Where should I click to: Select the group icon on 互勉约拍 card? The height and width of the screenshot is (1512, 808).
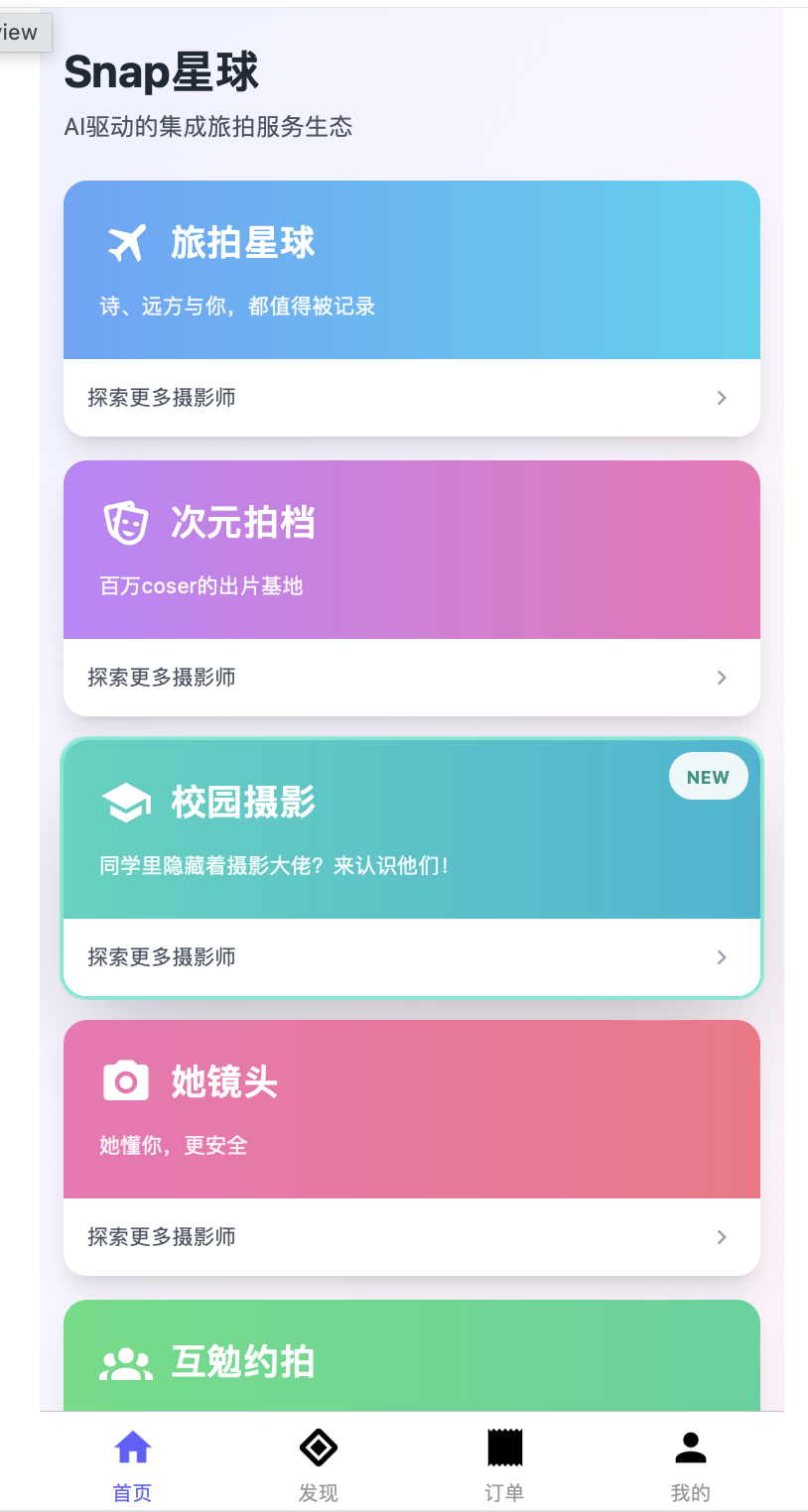[x=124, y=1362]
